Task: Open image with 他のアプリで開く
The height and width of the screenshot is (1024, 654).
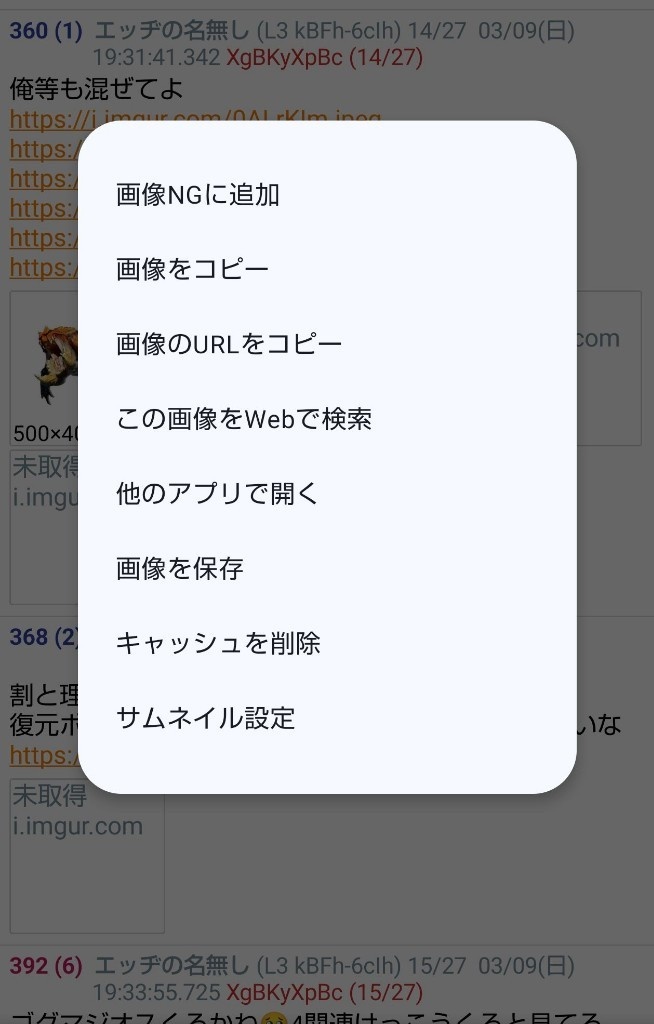Action: pos(217,494)
